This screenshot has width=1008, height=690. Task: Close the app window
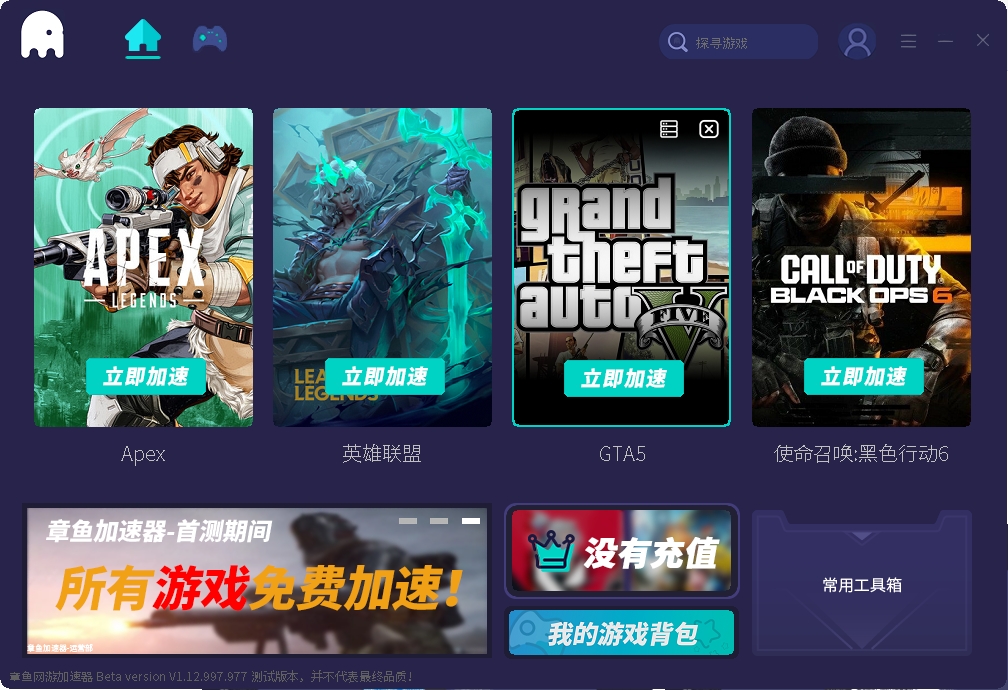pos(982,41)
